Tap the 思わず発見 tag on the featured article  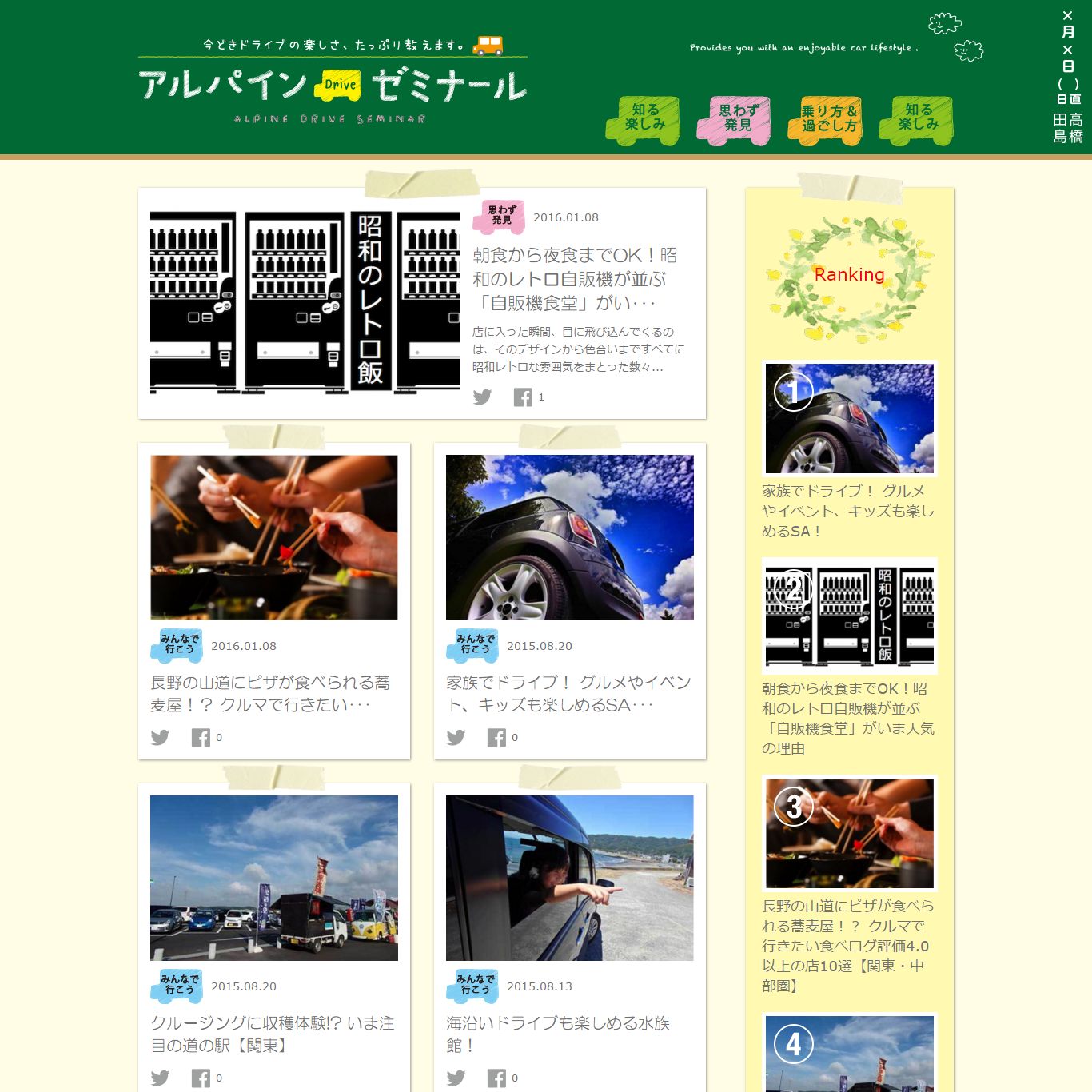coord(498,217)
